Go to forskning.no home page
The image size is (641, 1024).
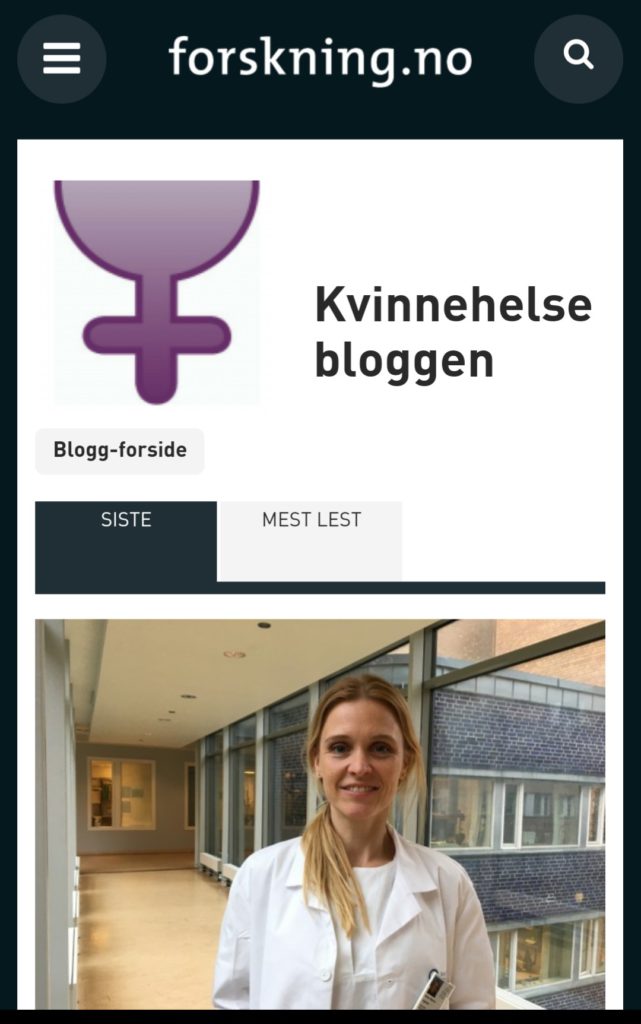click(320, 57)
